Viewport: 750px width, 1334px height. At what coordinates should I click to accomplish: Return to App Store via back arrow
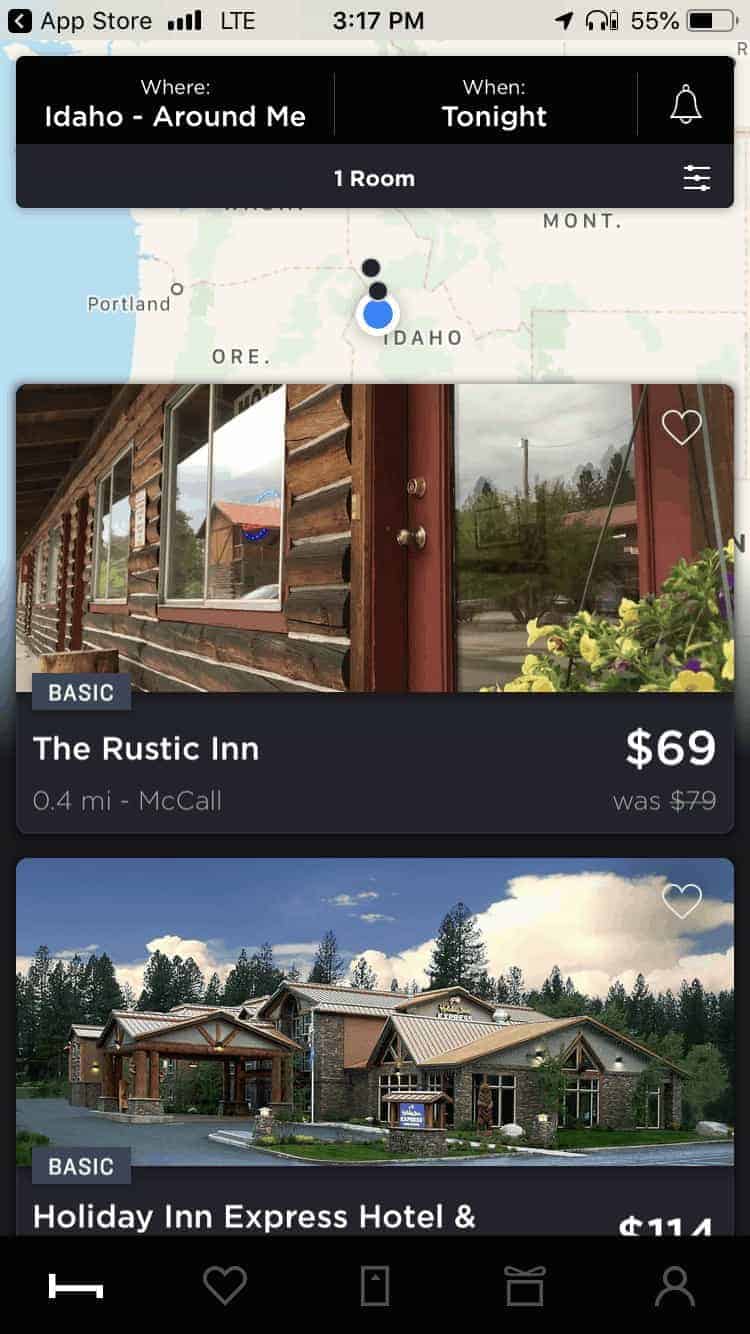click(20, 20)
